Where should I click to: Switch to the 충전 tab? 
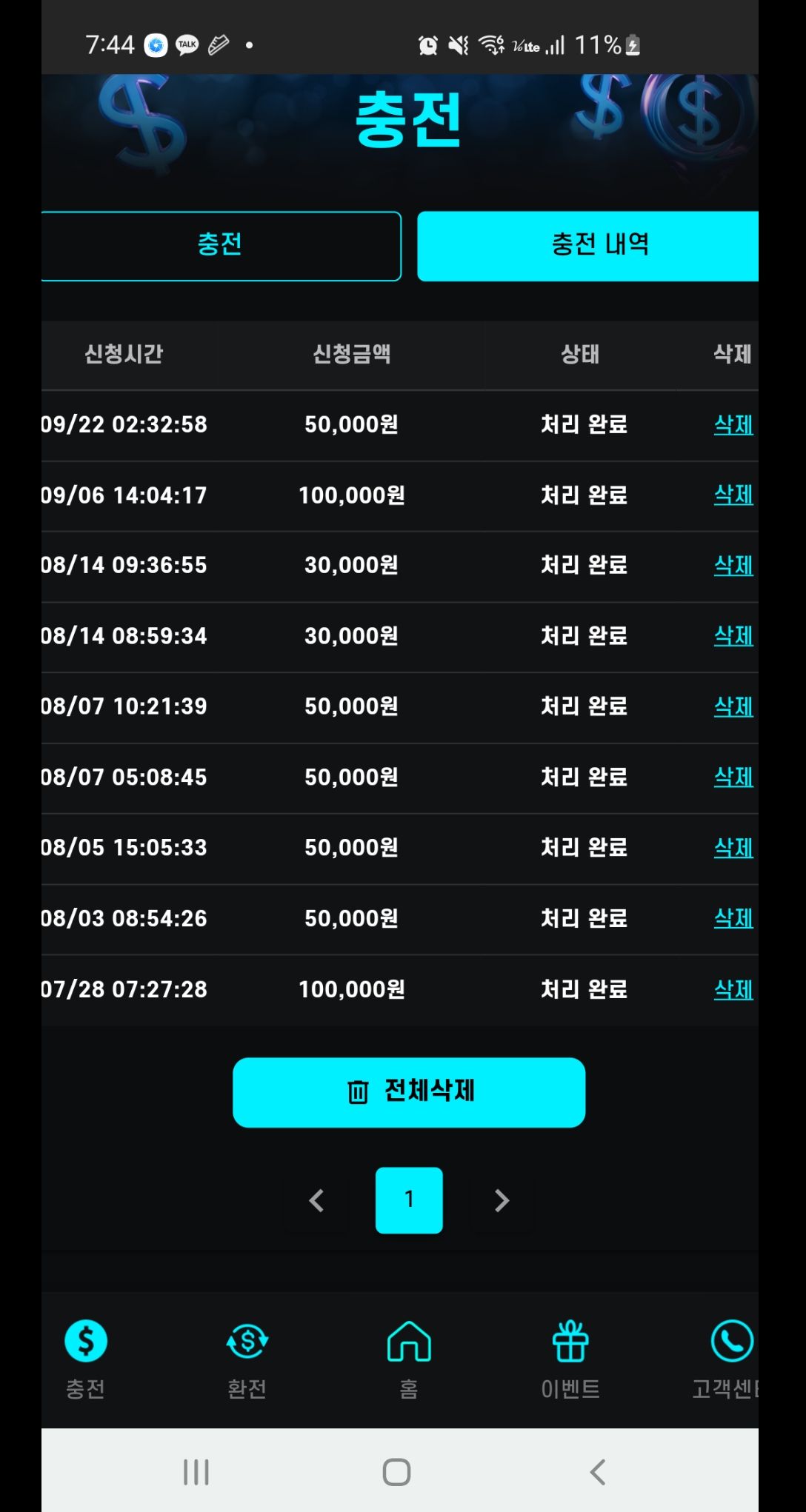pyautogui.click(x=221, y=246)
